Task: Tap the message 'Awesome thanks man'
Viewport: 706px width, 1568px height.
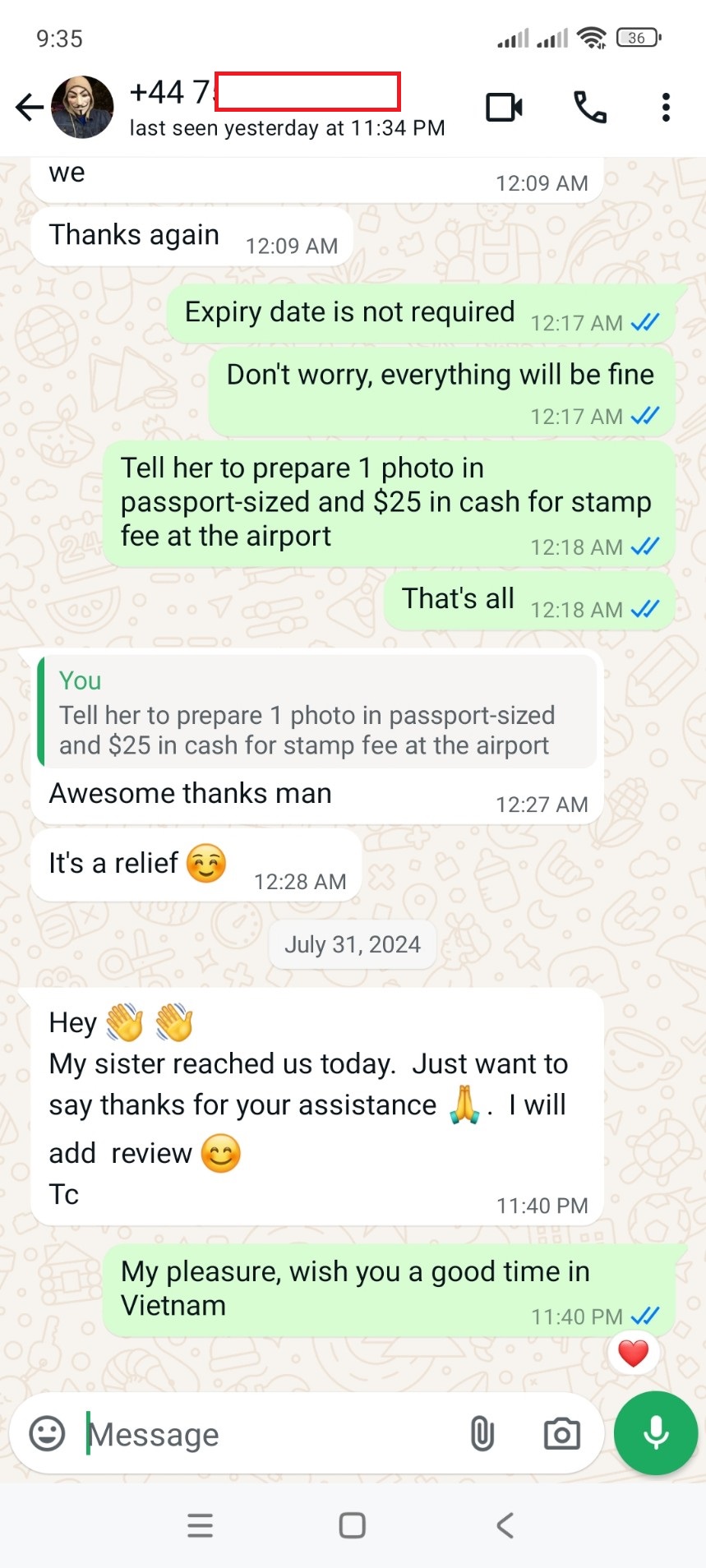Action: click(190, 793)
